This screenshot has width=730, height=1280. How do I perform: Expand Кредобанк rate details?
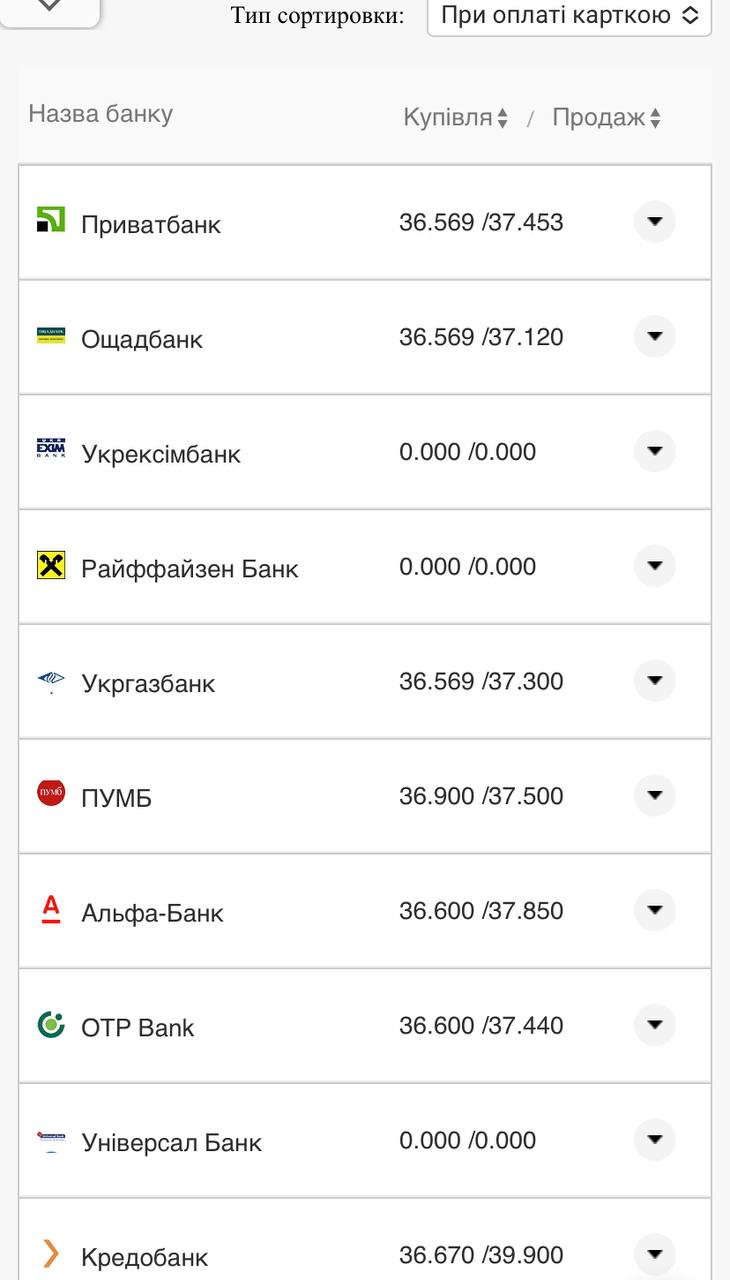655,1254
